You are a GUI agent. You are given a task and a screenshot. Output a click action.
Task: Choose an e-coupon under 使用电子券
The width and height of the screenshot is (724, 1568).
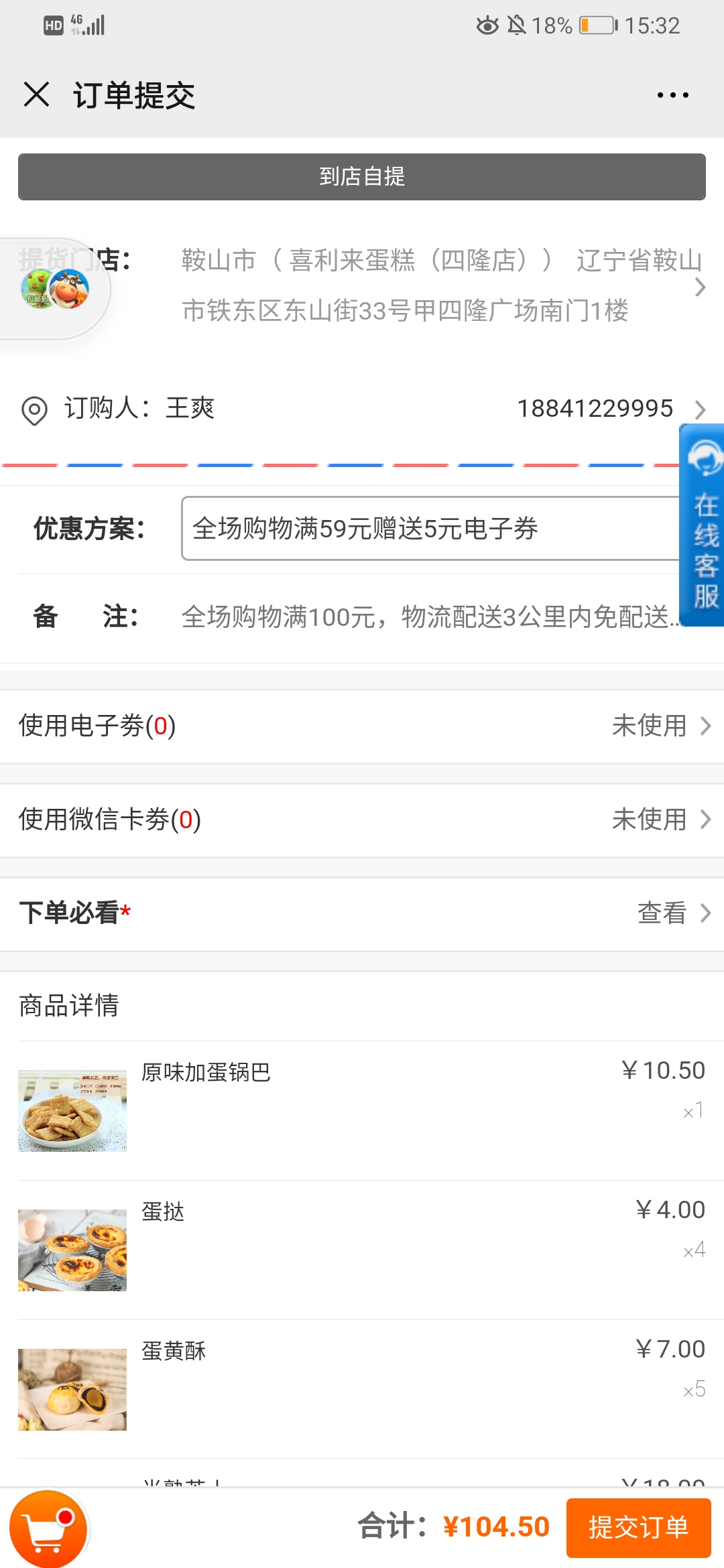tap(362, 726)
